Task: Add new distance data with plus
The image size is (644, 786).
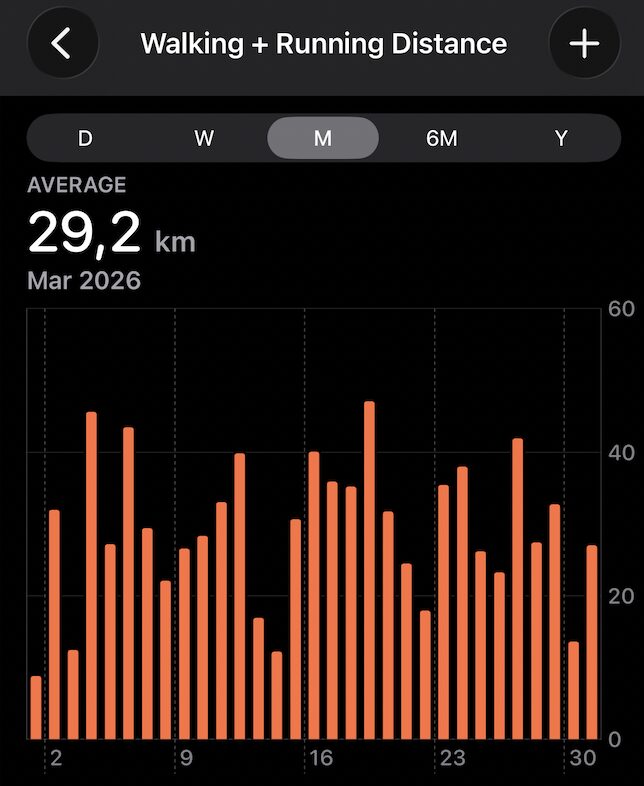Action: [x=584, y=44]
